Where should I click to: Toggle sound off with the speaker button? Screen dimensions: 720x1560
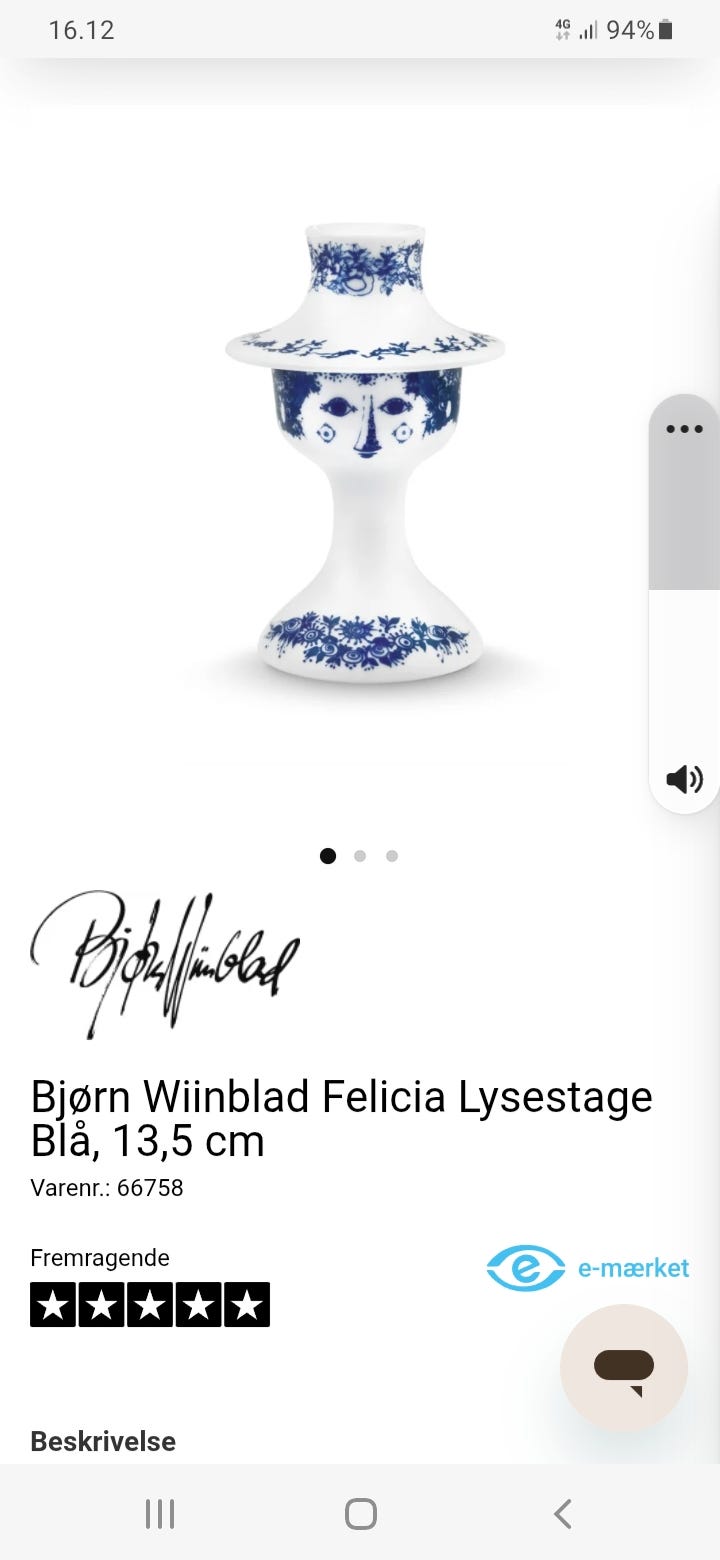(x=683, y=778)
